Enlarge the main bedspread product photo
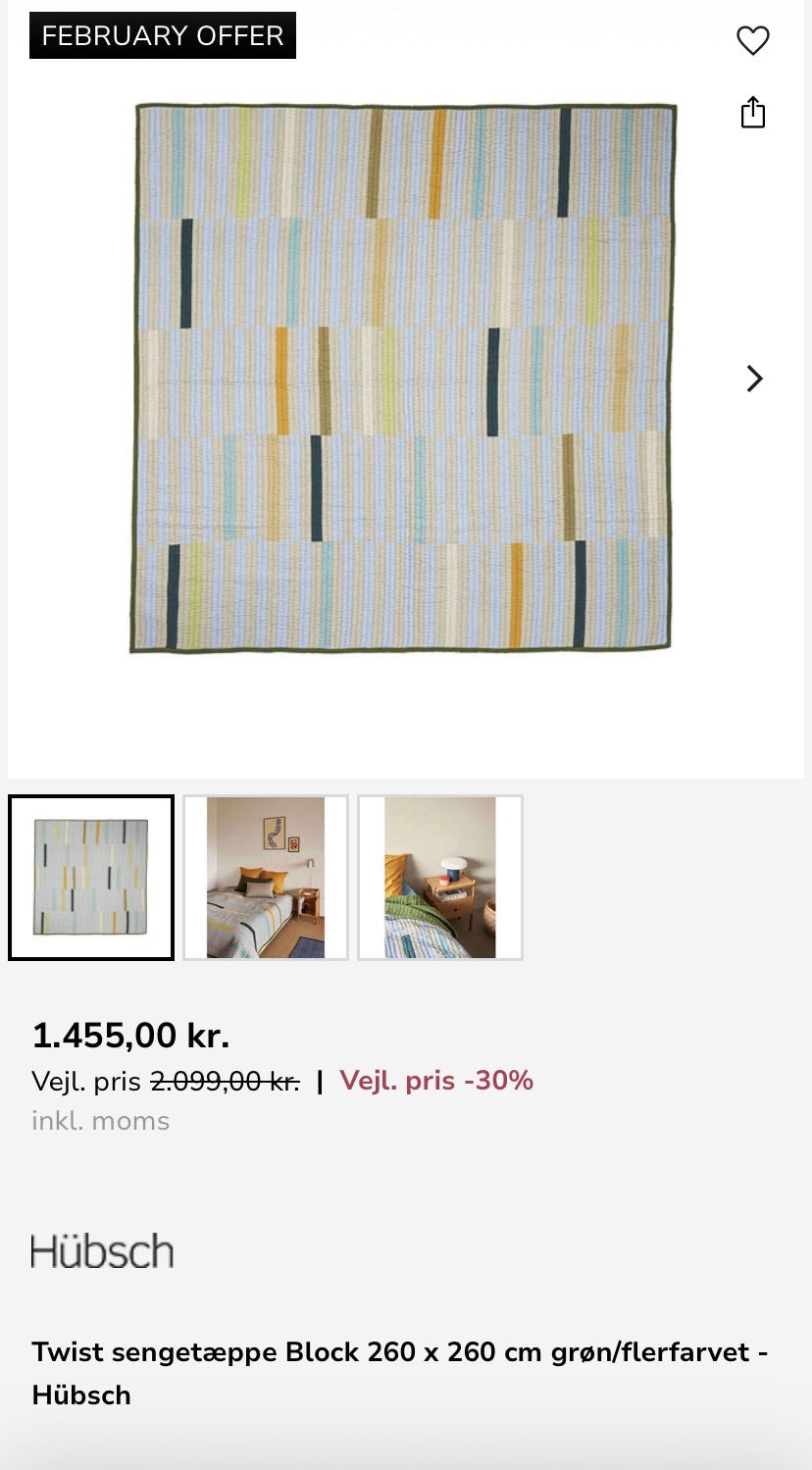The image size is (812, 1470). tap(403, 379)
